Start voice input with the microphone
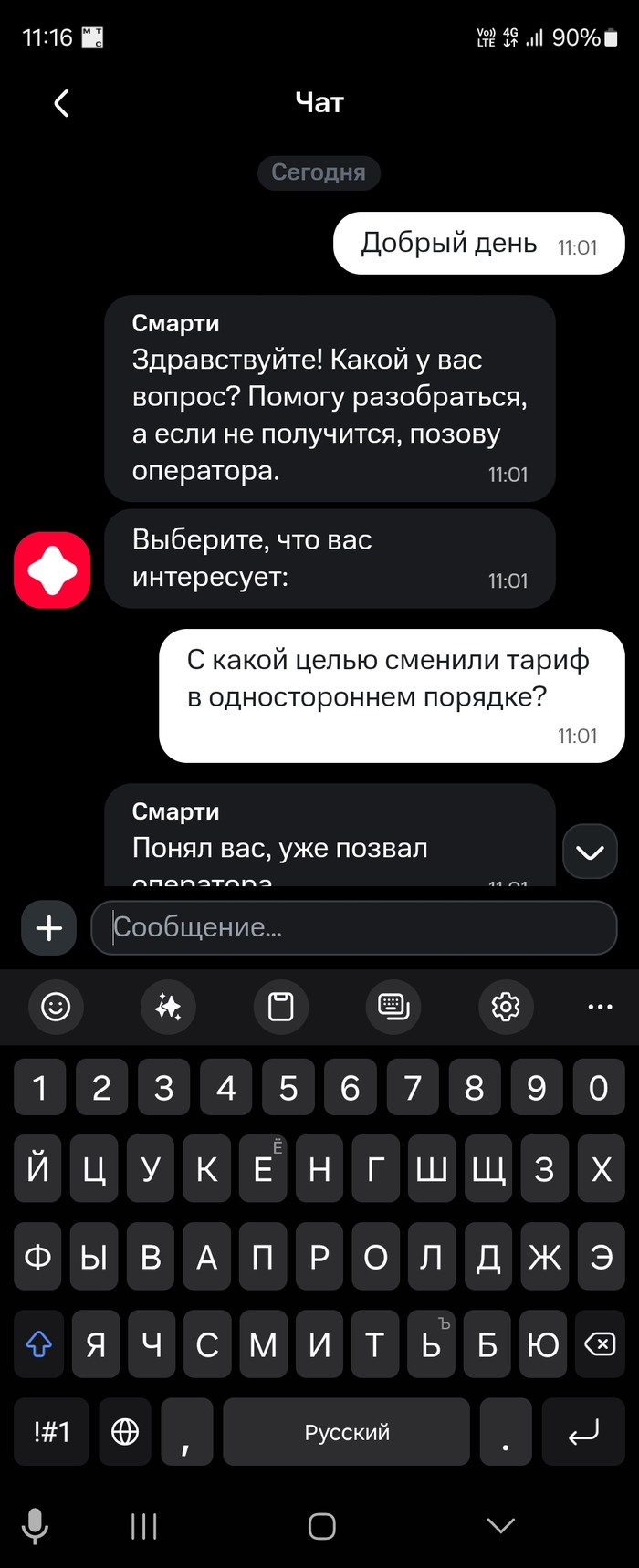 (x=35, y=1525)
